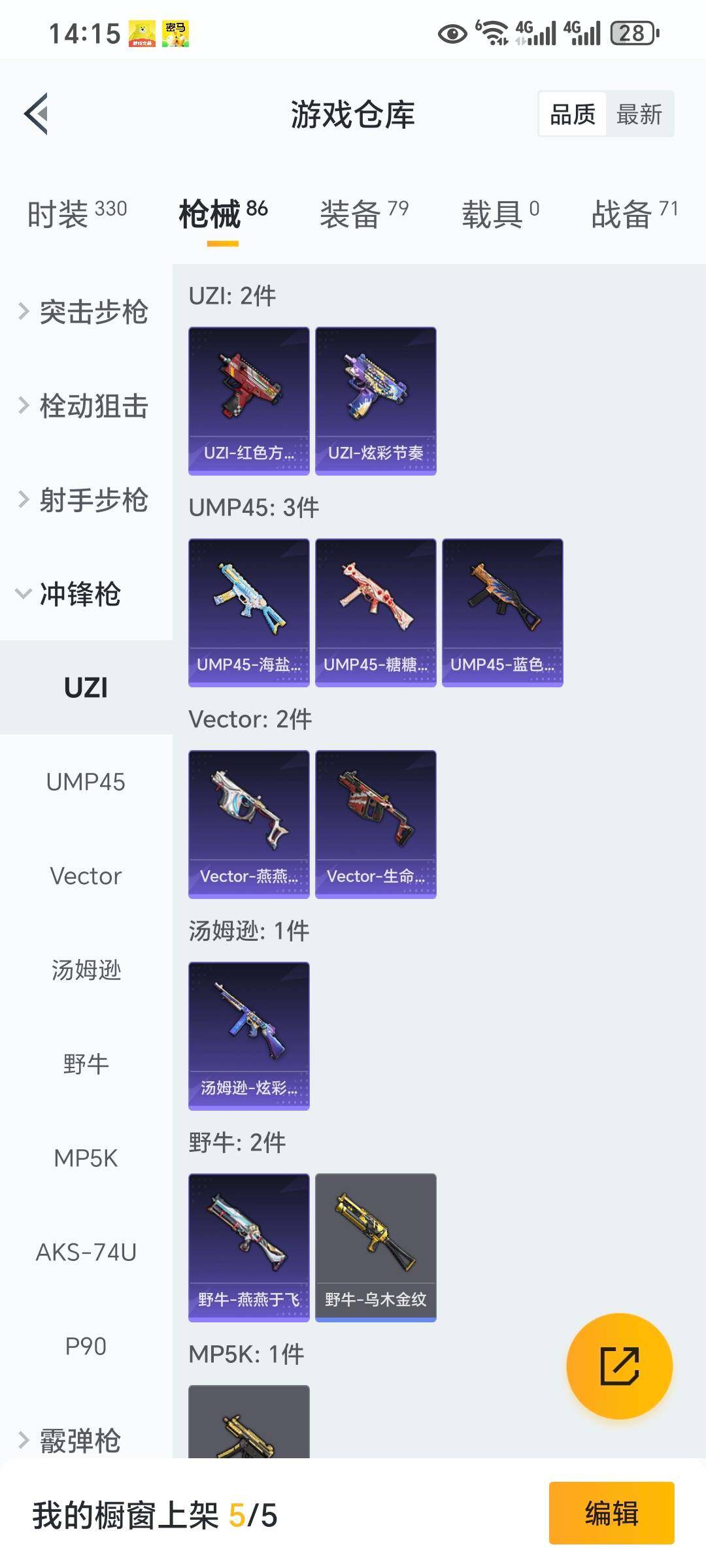Select AKS-74U in the sidebar
The image size is (706, 1568).
click(86, 1252)
